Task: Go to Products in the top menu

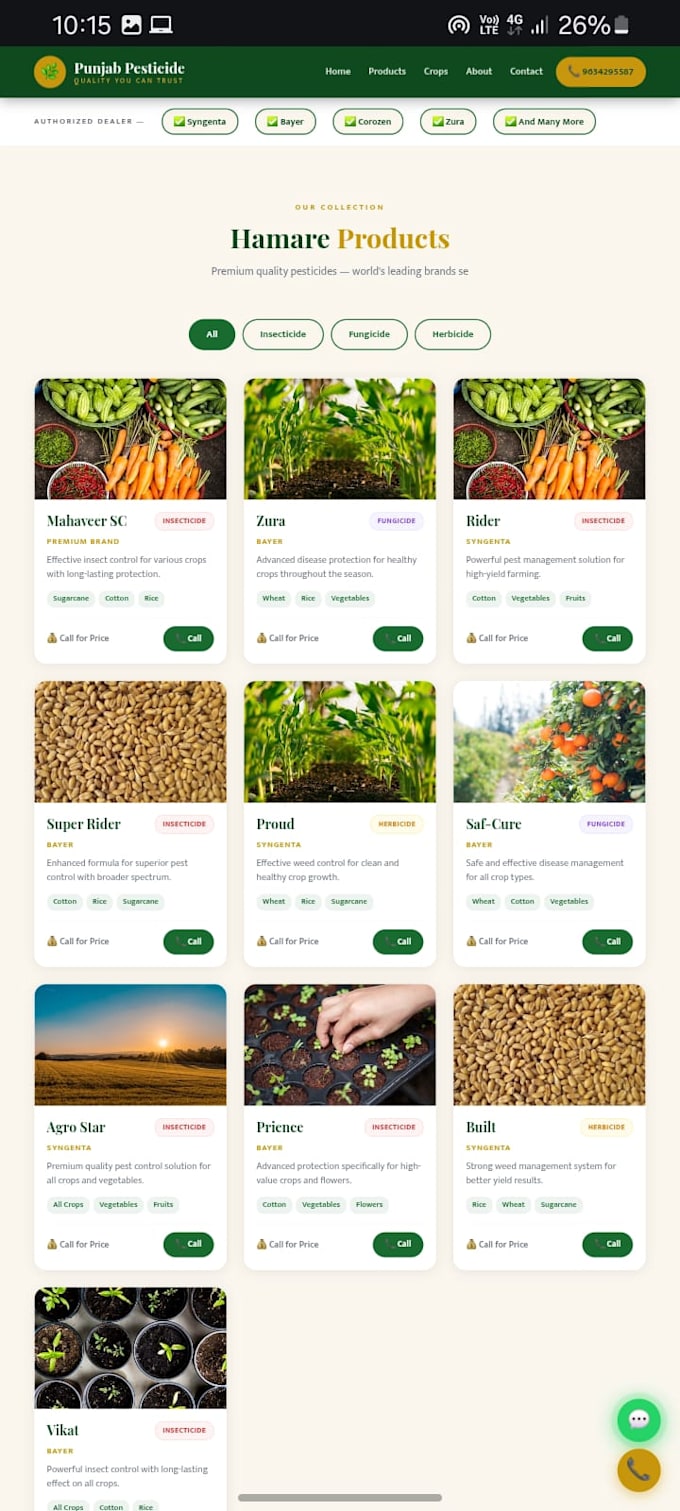Action: click(x=387, y=71)
